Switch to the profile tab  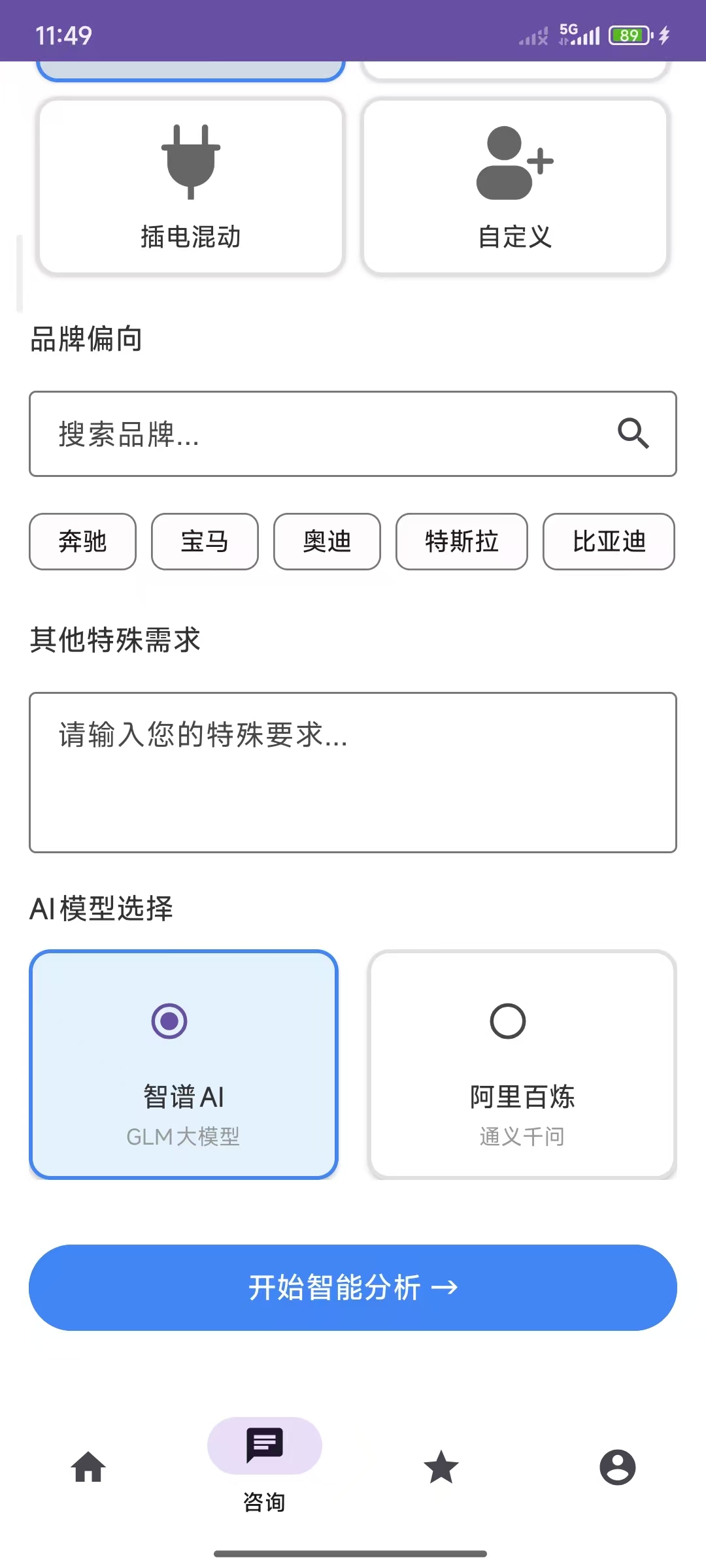618,1467
